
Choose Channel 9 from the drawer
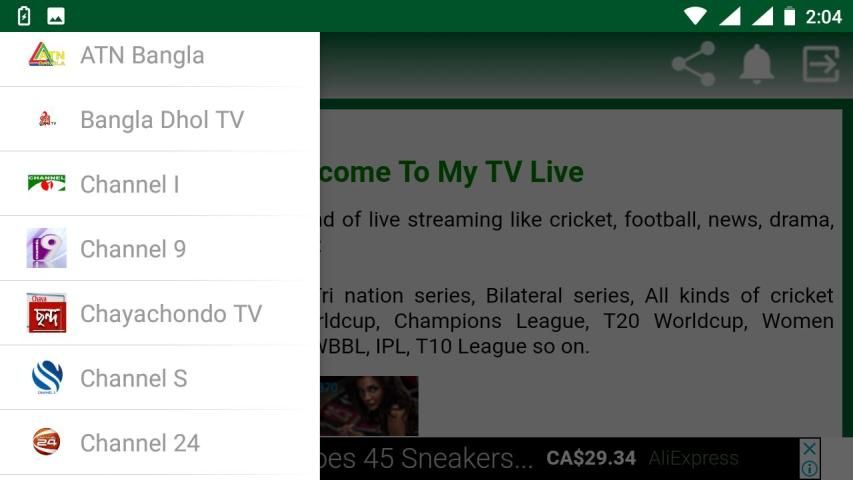(133, 249)
